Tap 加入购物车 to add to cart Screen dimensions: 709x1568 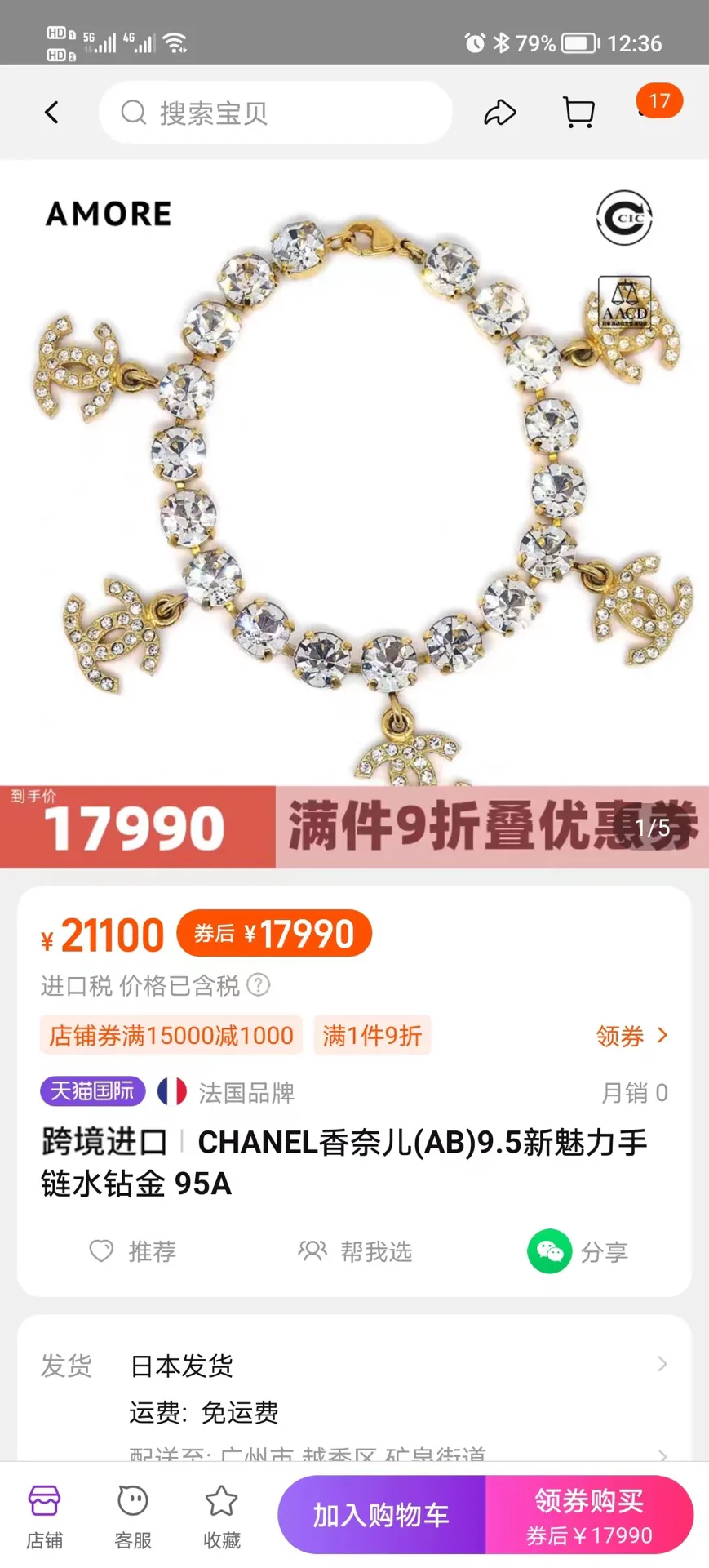pyautogui.click(x=381, y=1515)
